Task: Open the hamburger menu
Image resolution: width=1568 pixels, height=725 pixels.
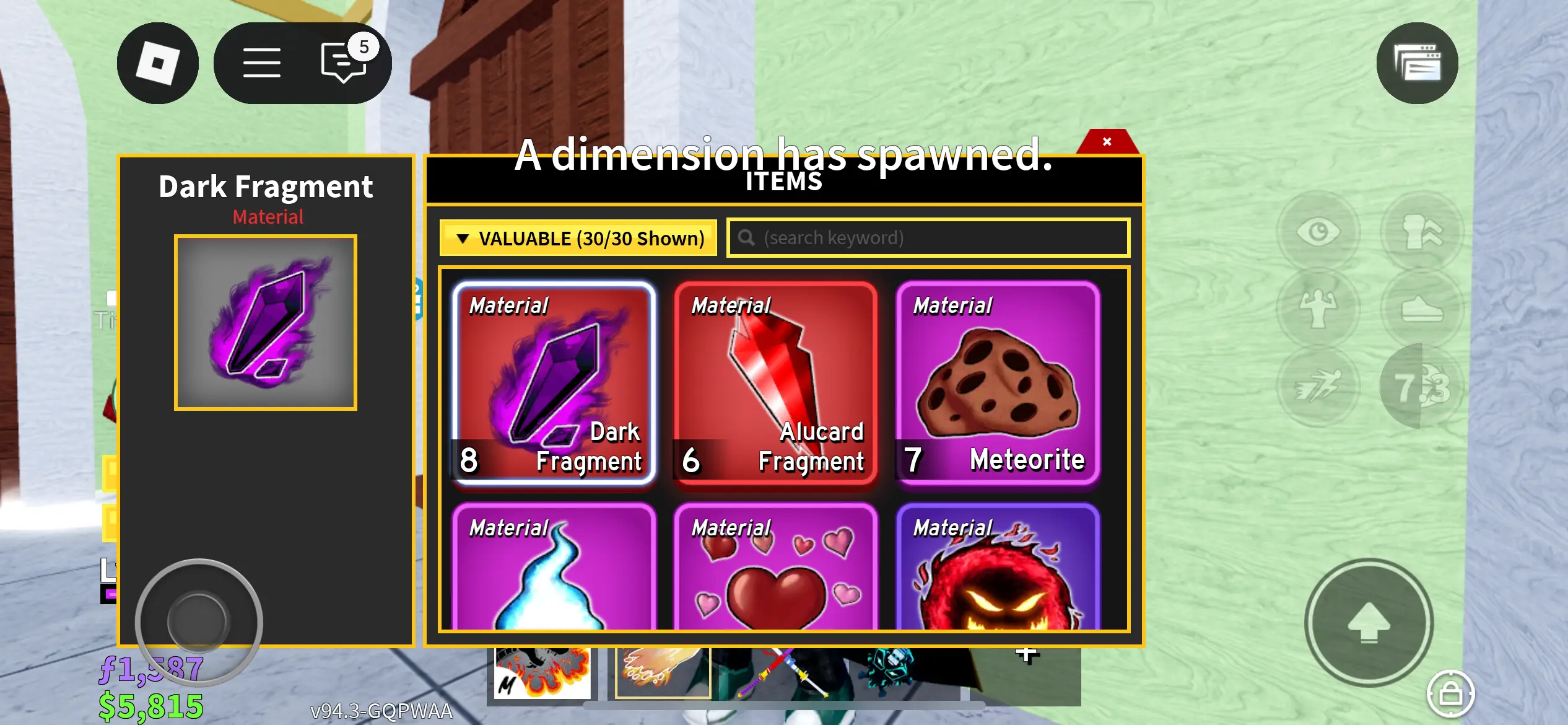Action: click(261, 63)
